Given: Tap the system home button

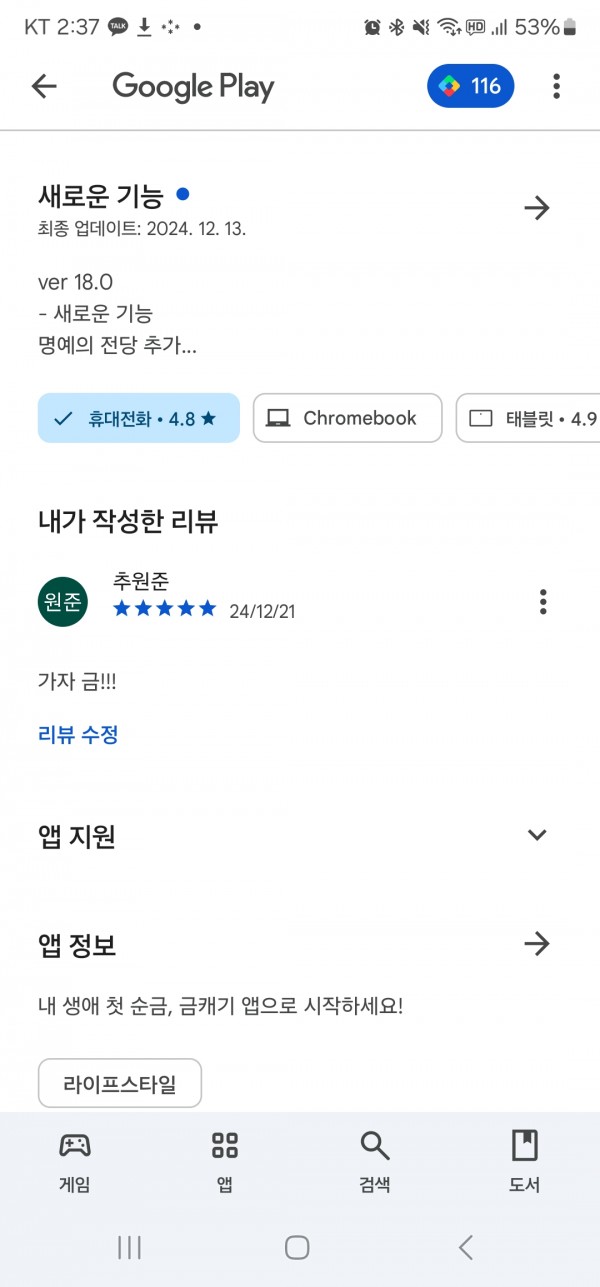Looking at the screenshot, I should click(x=297, y=1246).
